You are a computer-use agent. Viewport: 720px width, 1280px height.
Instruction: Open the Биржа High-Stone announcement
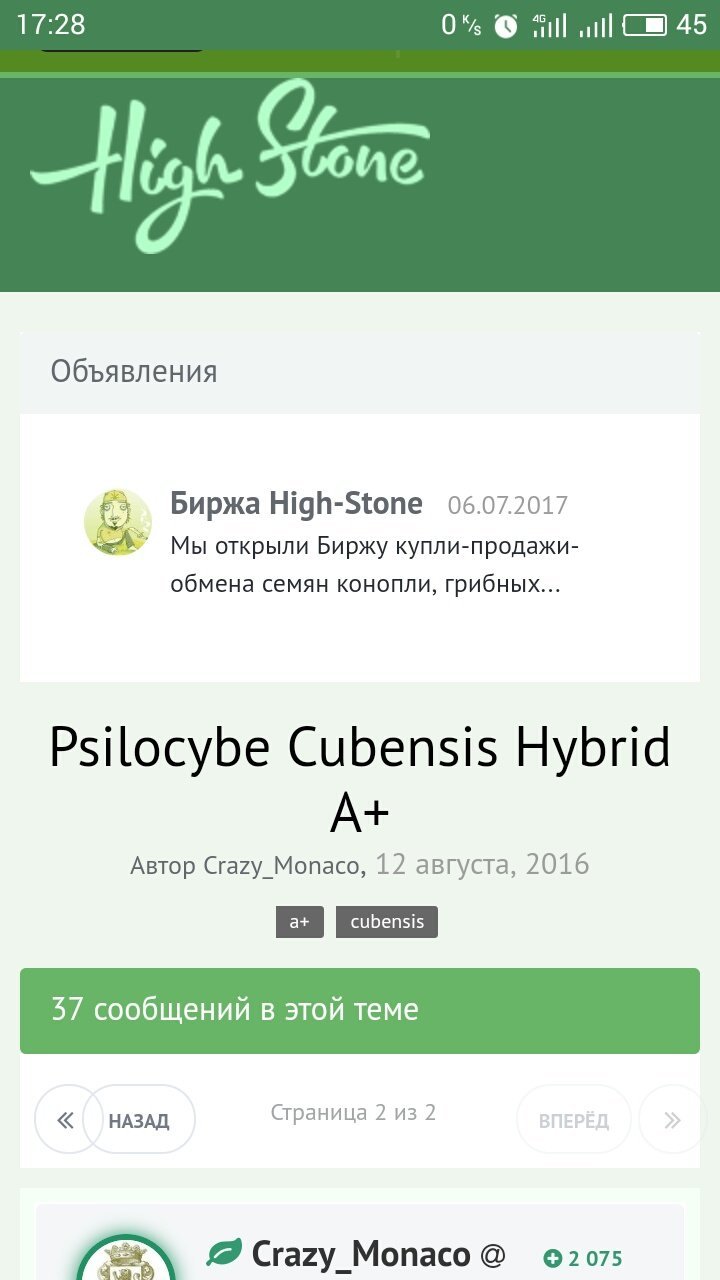(296, 503)
